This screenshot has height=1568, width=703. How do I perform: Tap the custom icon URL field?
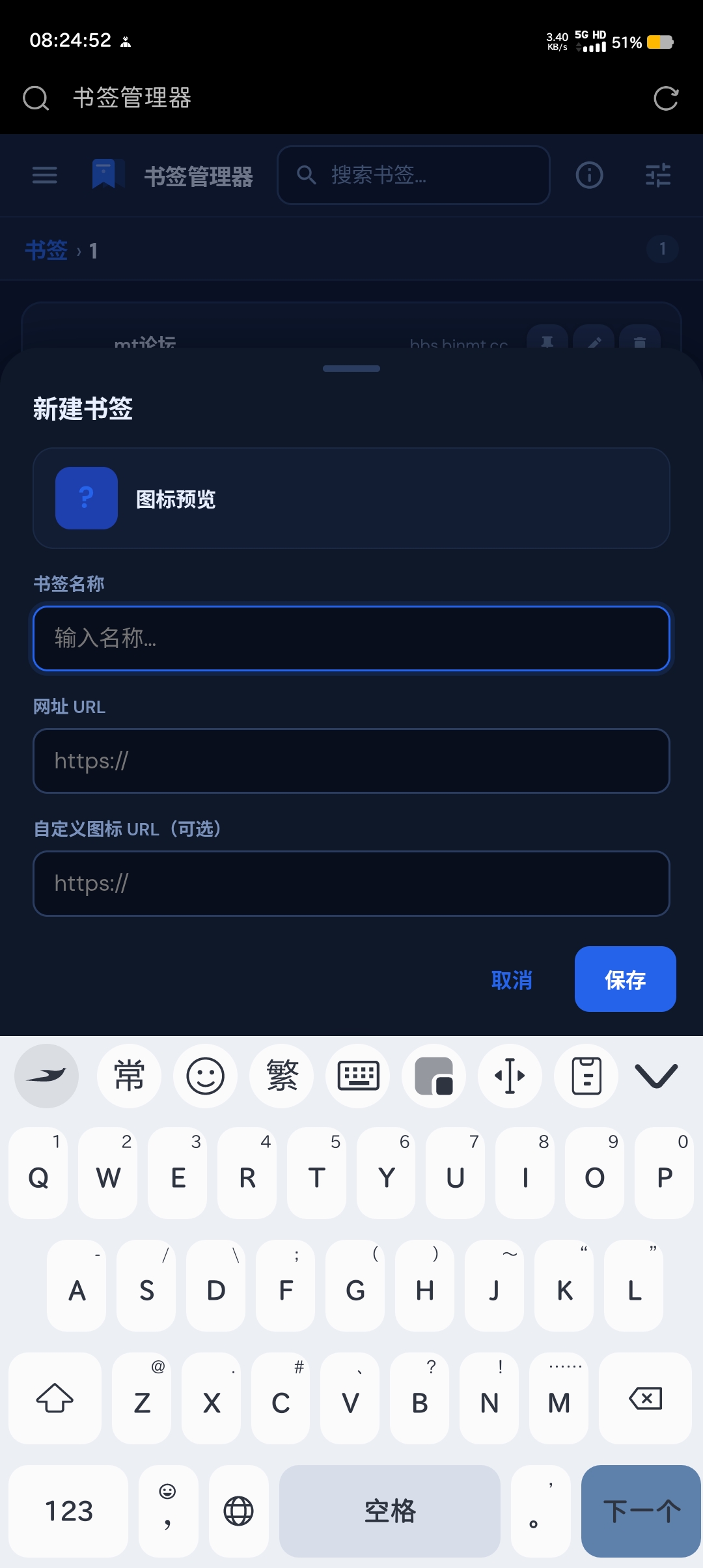click(351, 883)
